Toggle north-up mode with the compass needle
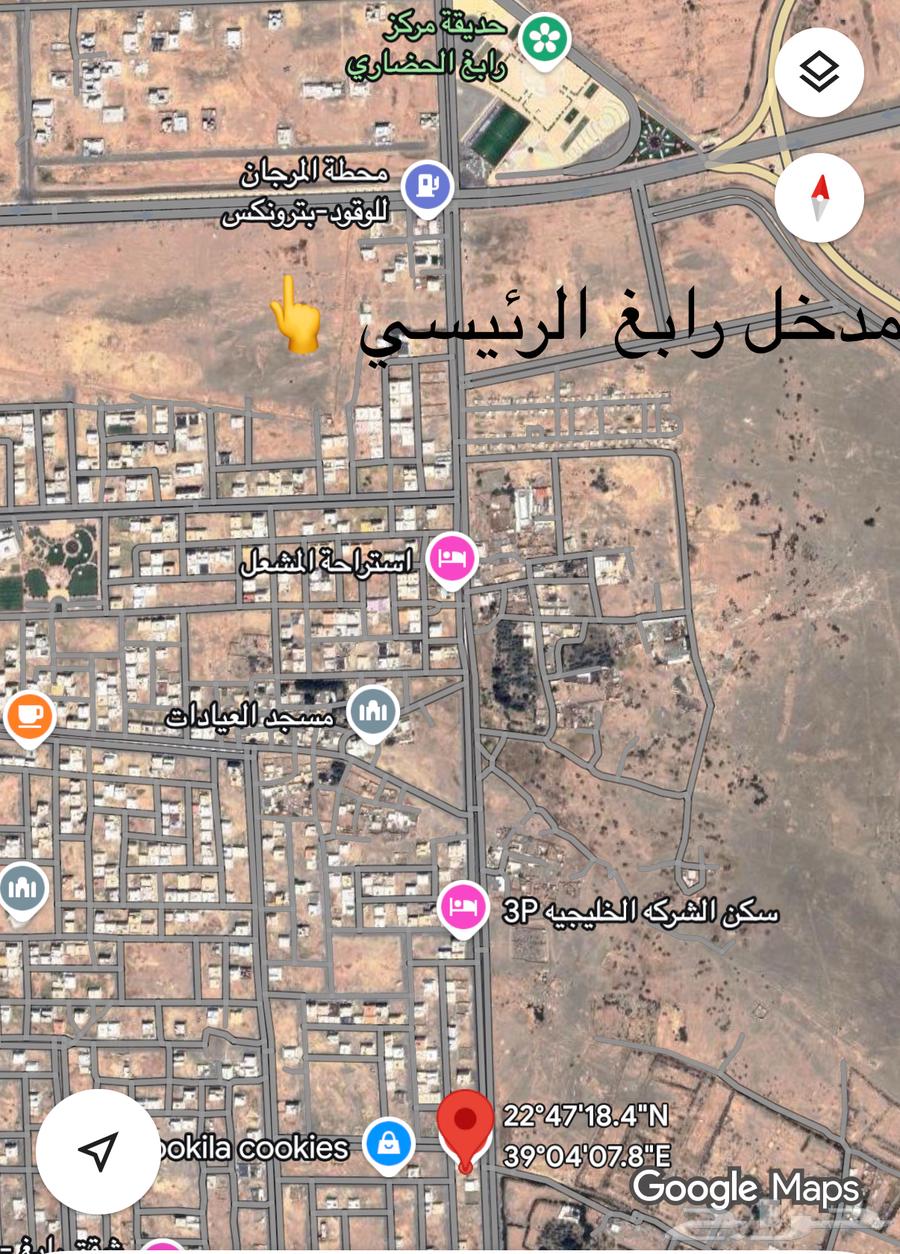900x1254 pixels. pyautogui.click(x=819, y=197)
